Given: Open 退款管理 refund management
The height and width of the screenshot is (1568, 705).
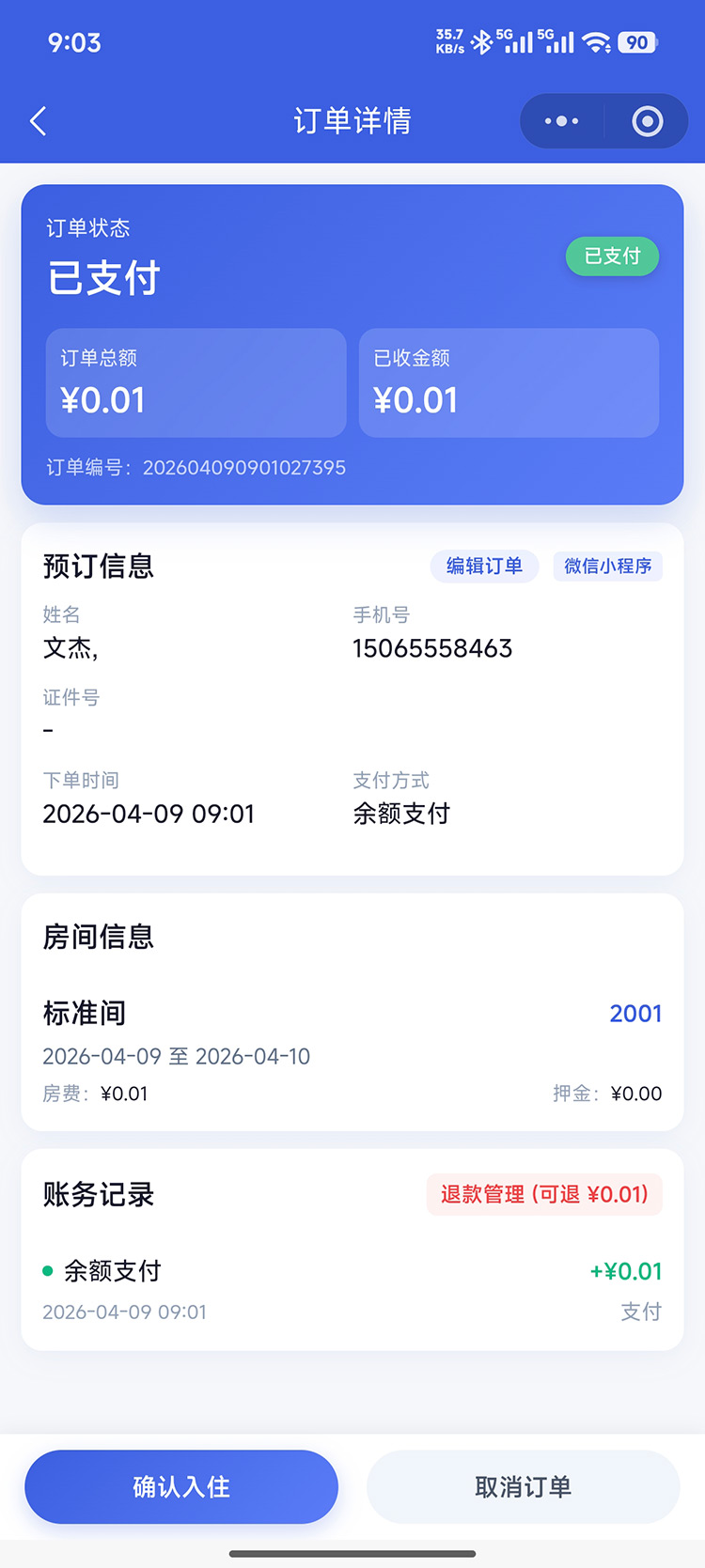Looking at the screenshot, I should [544, 1194].
